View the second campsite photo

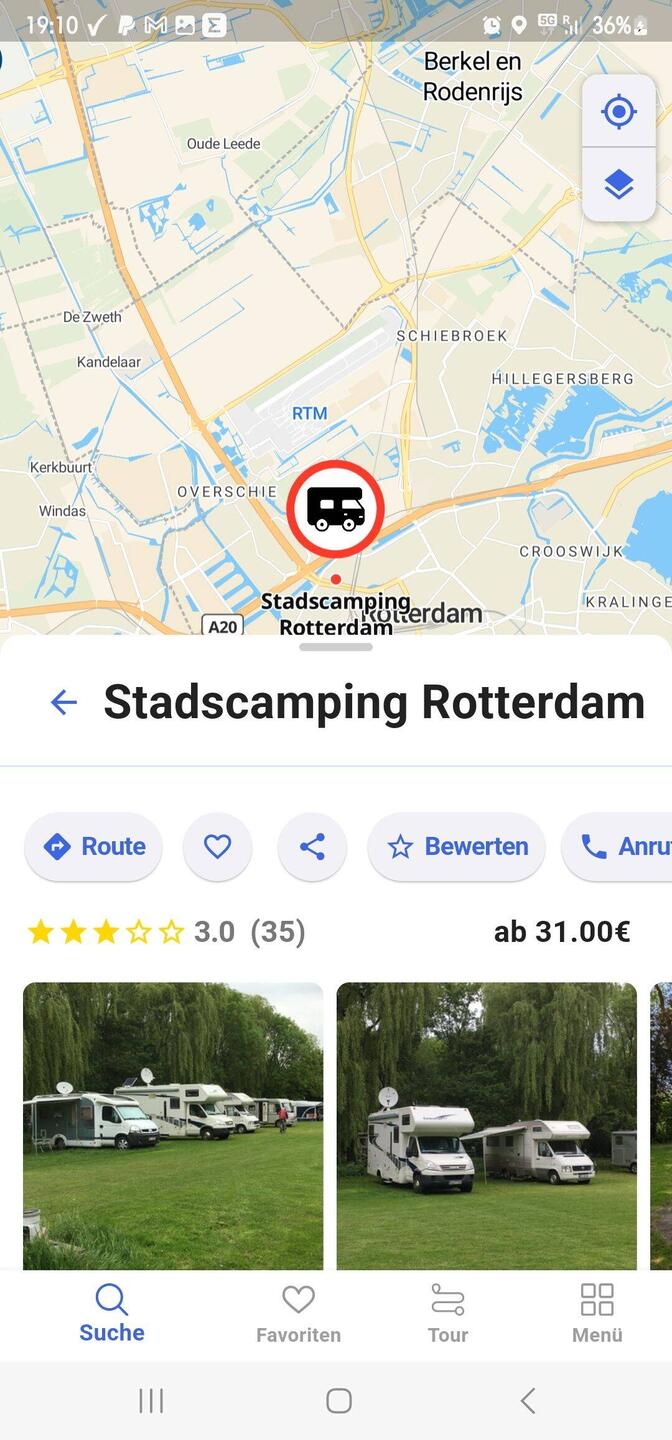[x=487, y=1125]
